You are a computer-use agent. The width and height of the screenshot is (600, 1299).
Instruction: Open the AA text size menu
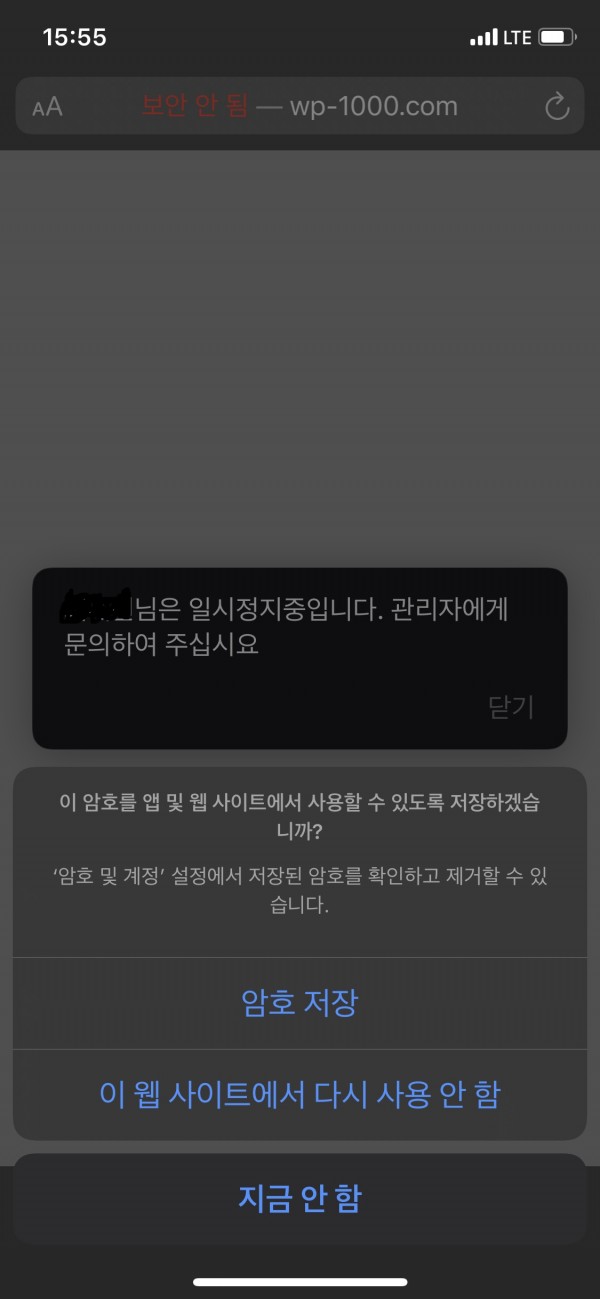[47, 107]
